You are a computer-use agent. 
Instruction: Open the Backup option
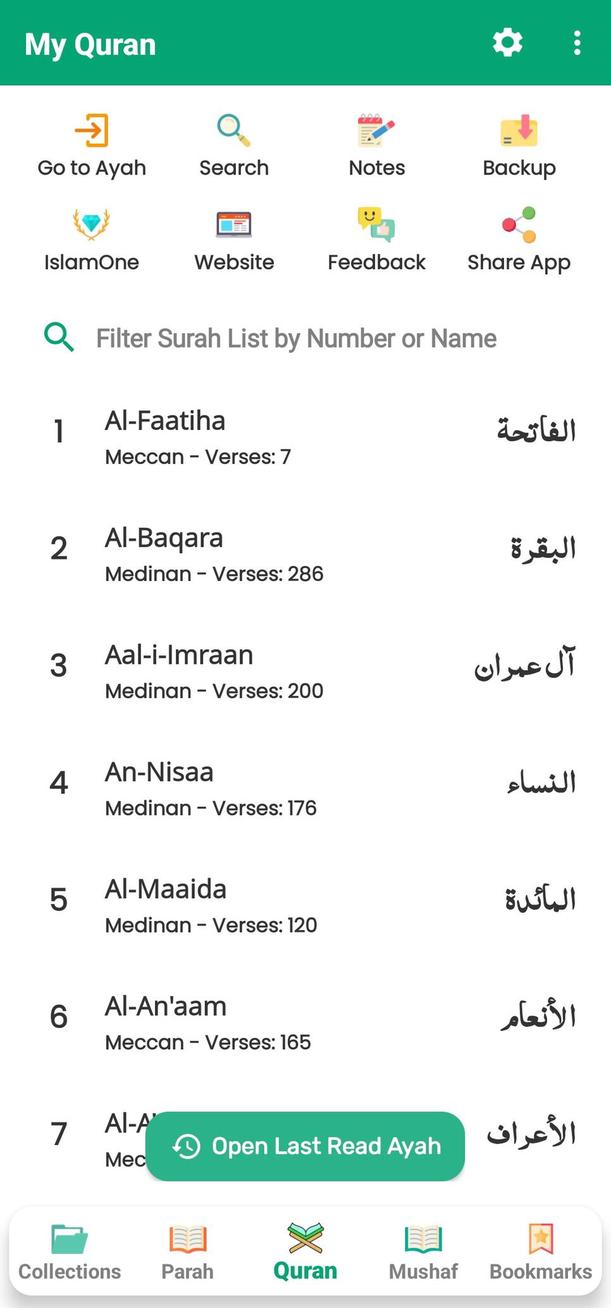point(519,147)
